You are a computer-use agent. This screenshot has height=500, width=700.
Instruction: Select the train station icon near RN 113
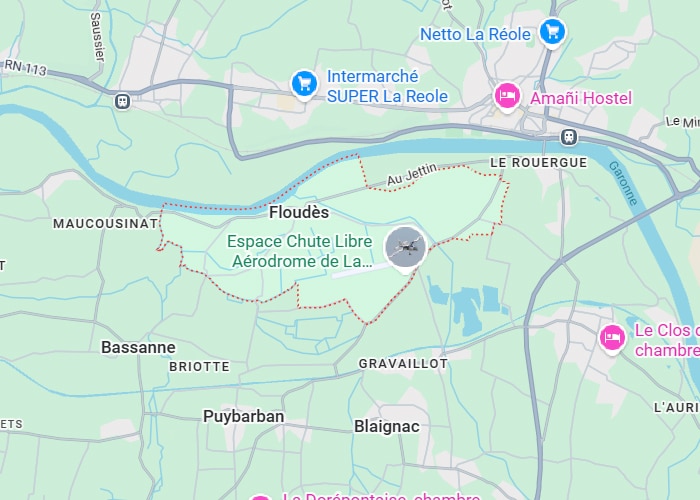coord(122,100)
